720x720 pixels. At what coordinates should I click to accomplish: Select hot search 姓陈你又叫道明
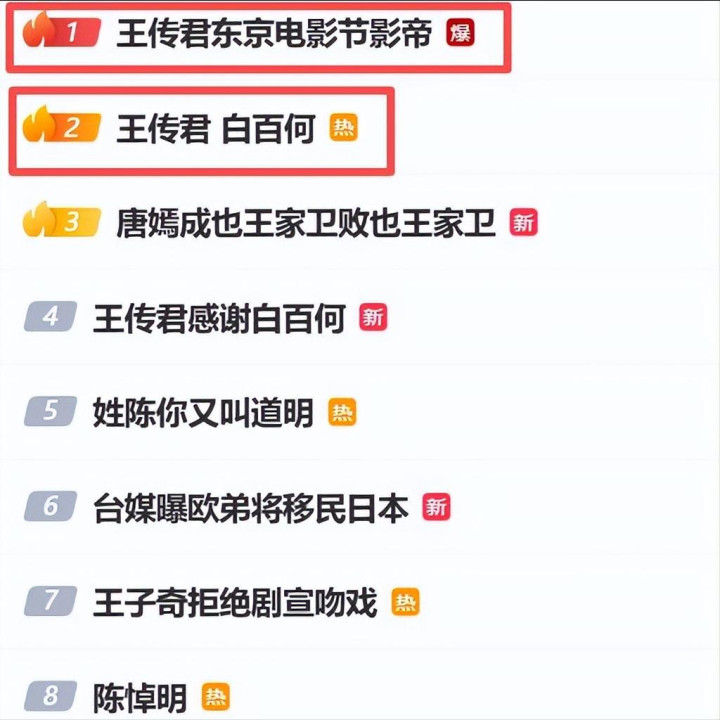click(202, 411)
